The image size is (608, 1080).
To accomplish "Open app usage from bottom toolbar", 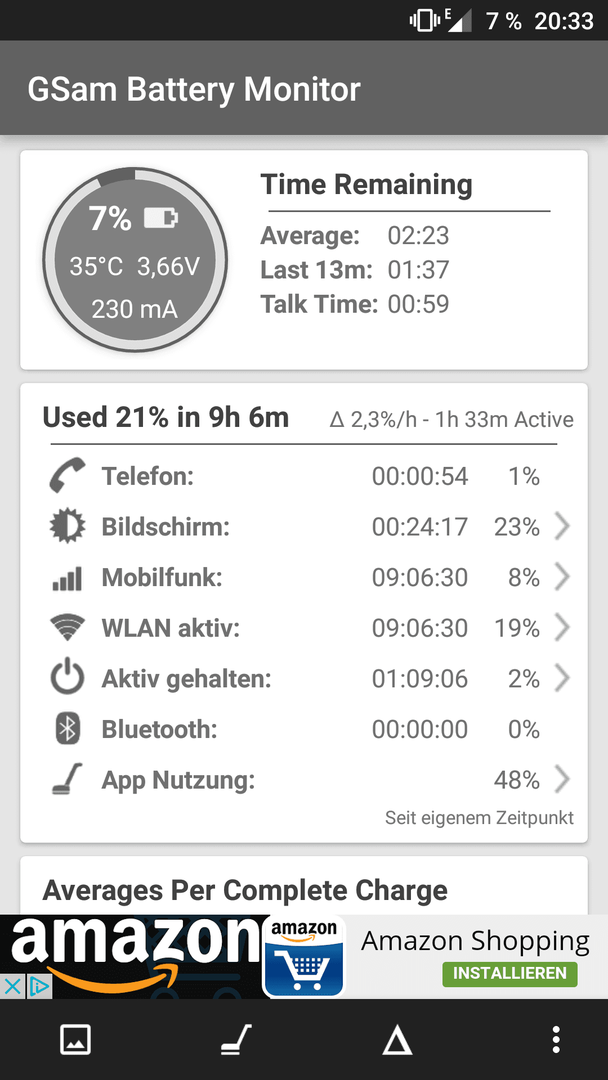I will (x=236, y=1039).
